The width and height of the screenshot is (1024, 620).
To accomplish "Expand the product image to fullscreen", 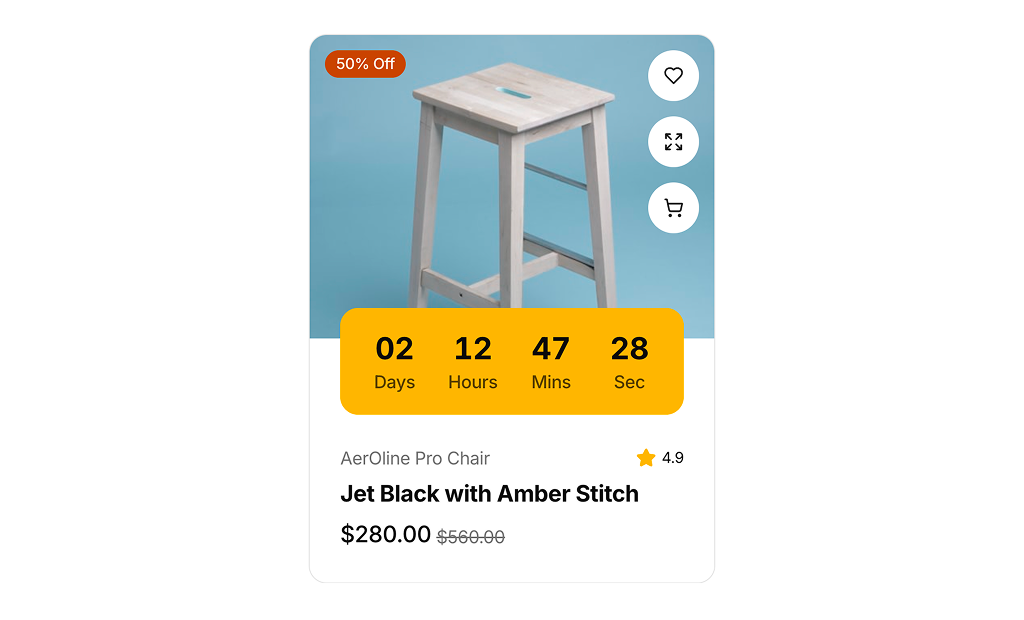I will tap(673, 142).
